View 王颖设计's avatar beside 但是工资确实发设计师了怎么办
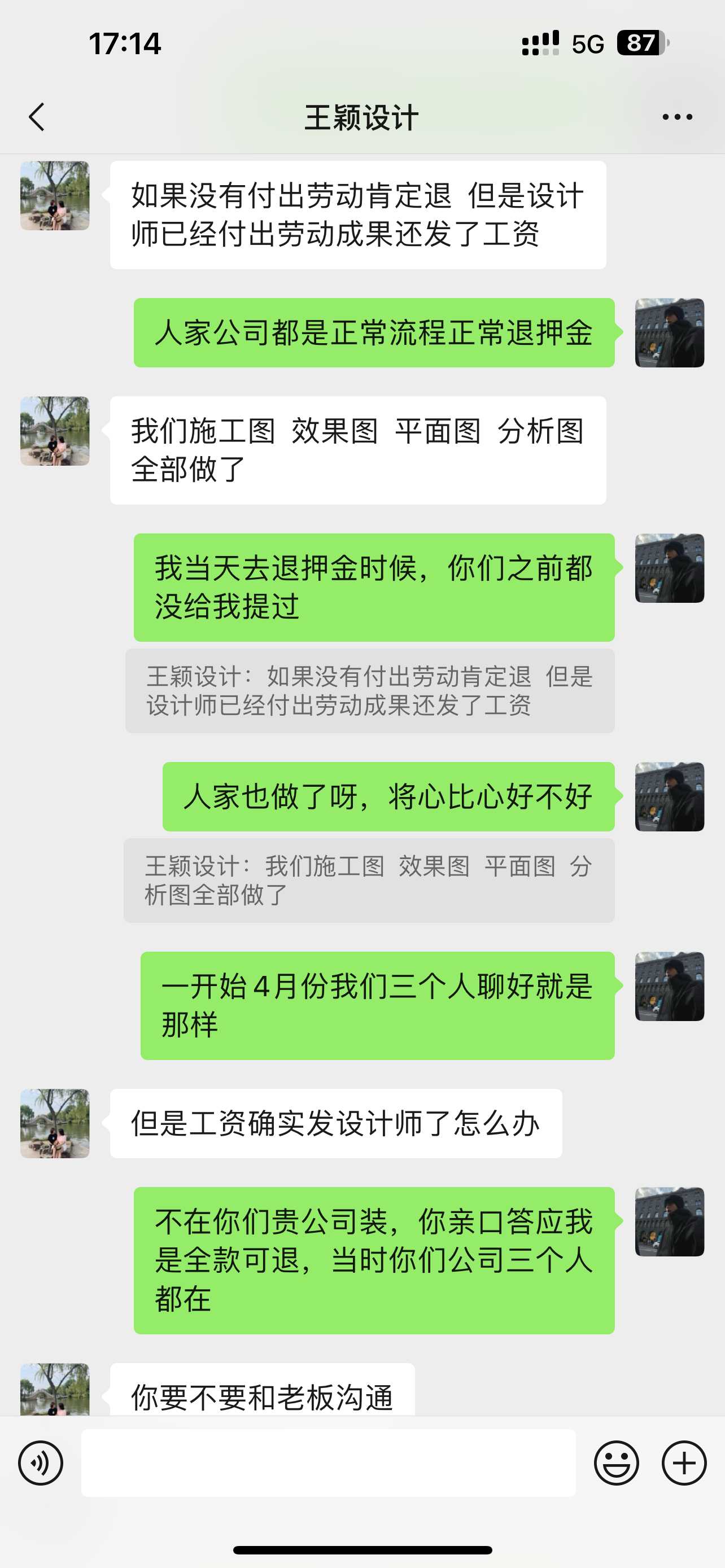 click(x=55, y=1124)
